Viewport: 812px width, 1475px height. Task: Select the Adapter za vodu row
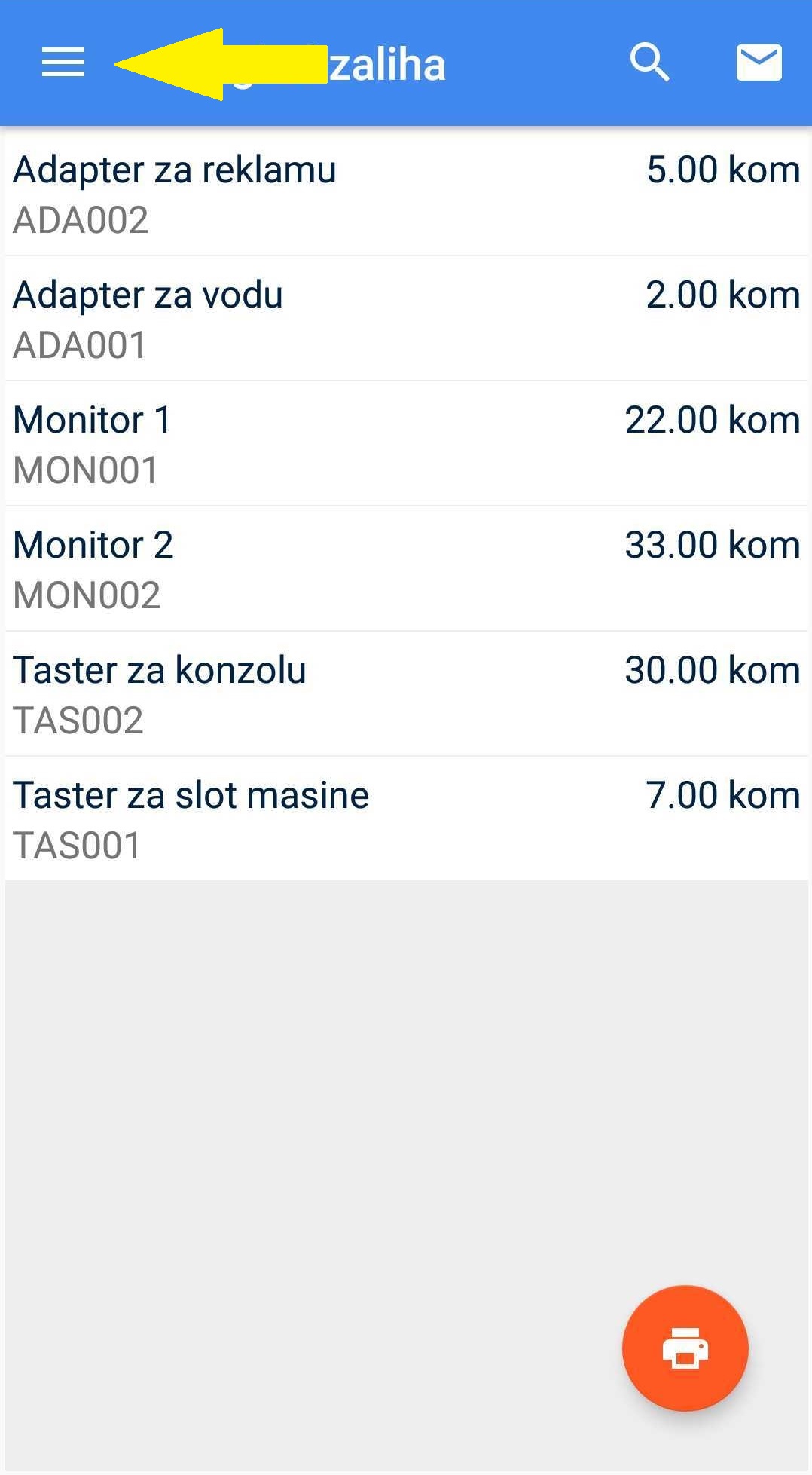point(406,318)
